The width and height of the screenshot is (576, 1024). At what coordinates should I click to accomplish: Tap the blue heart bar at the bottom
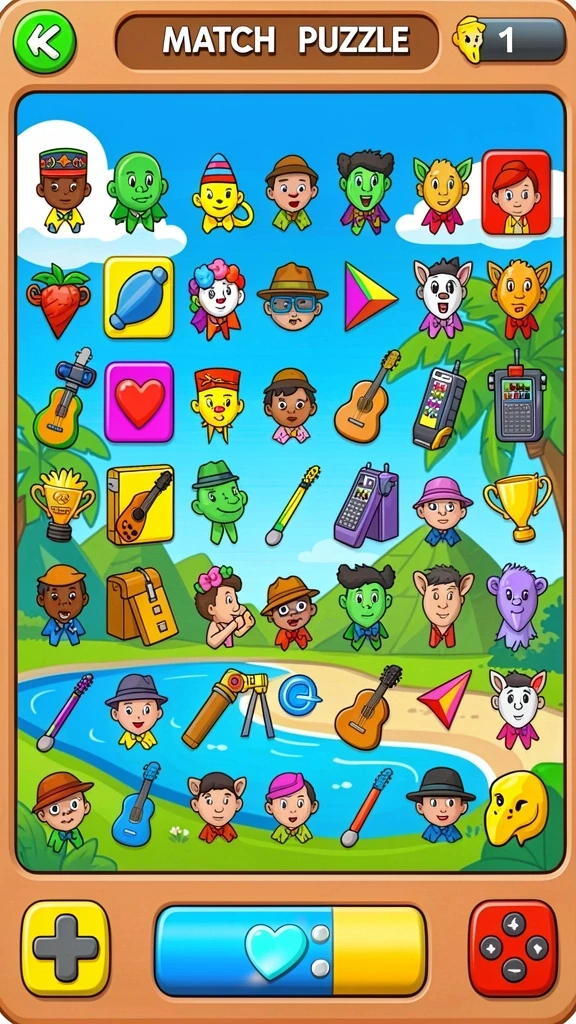[291, 950]
